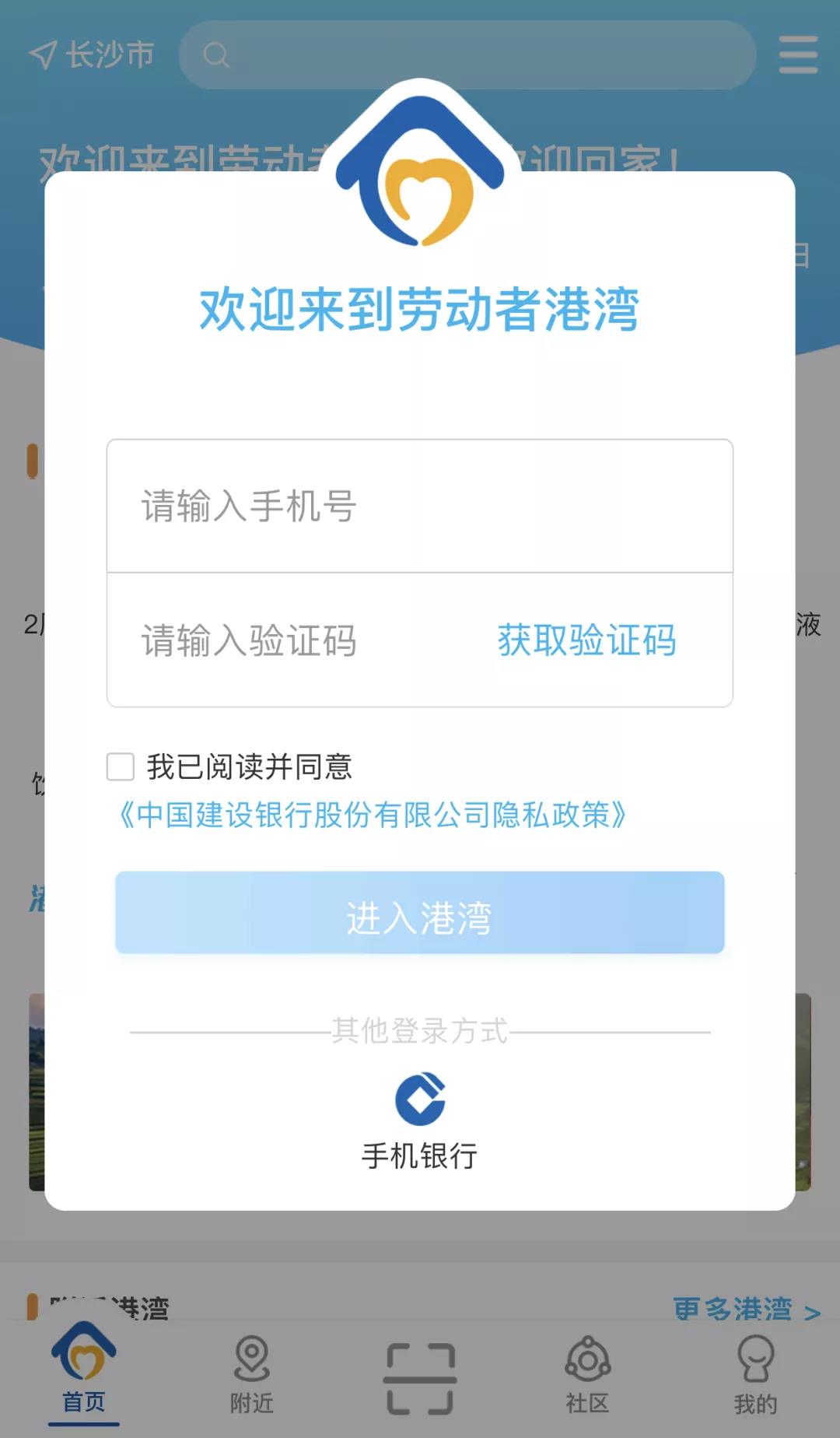
Task: Tap the verification code input field
Action: [x=296, y=641]
